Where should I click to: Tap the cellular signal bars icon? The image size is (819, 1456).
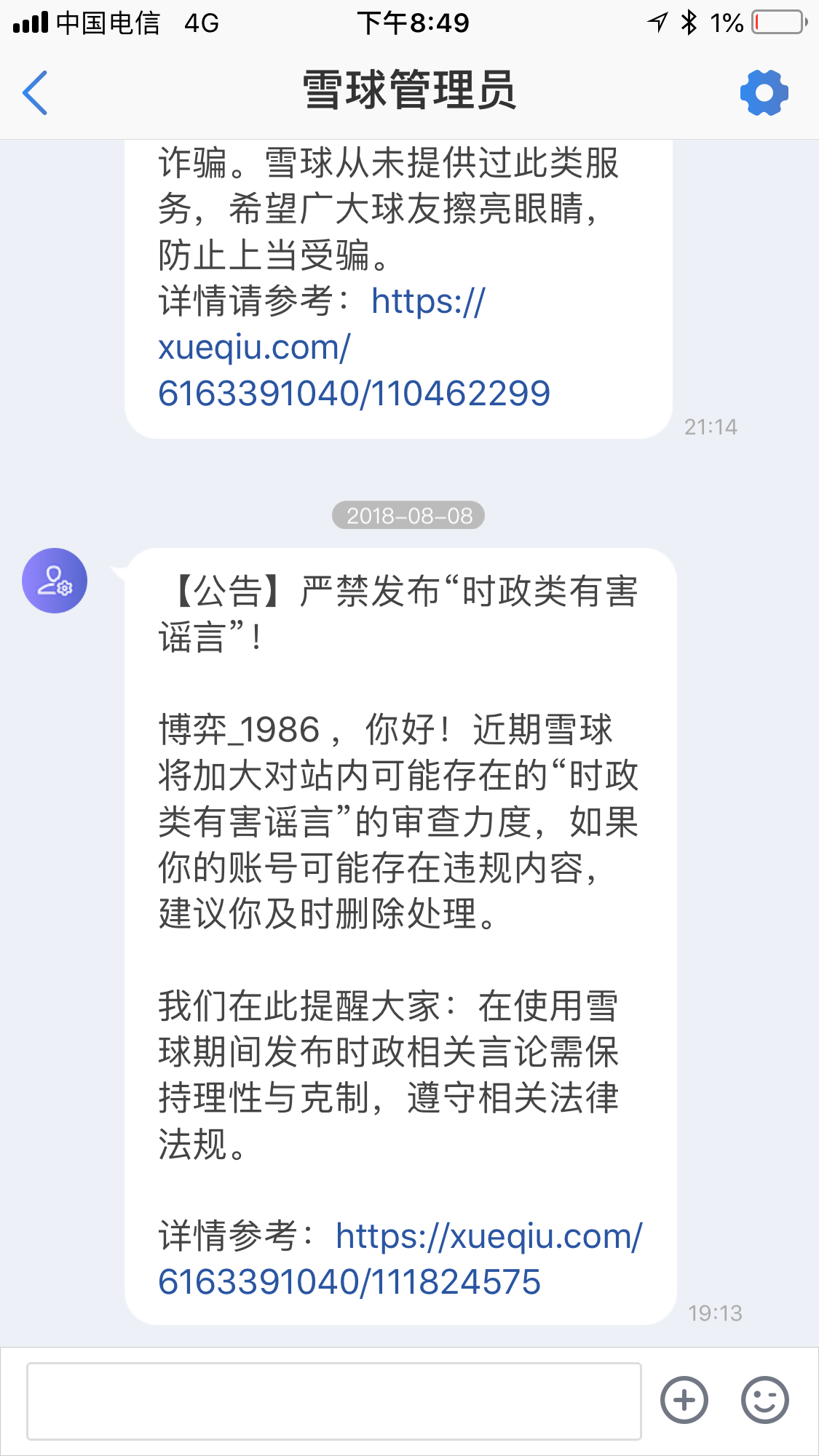click(x=29, y=22)
